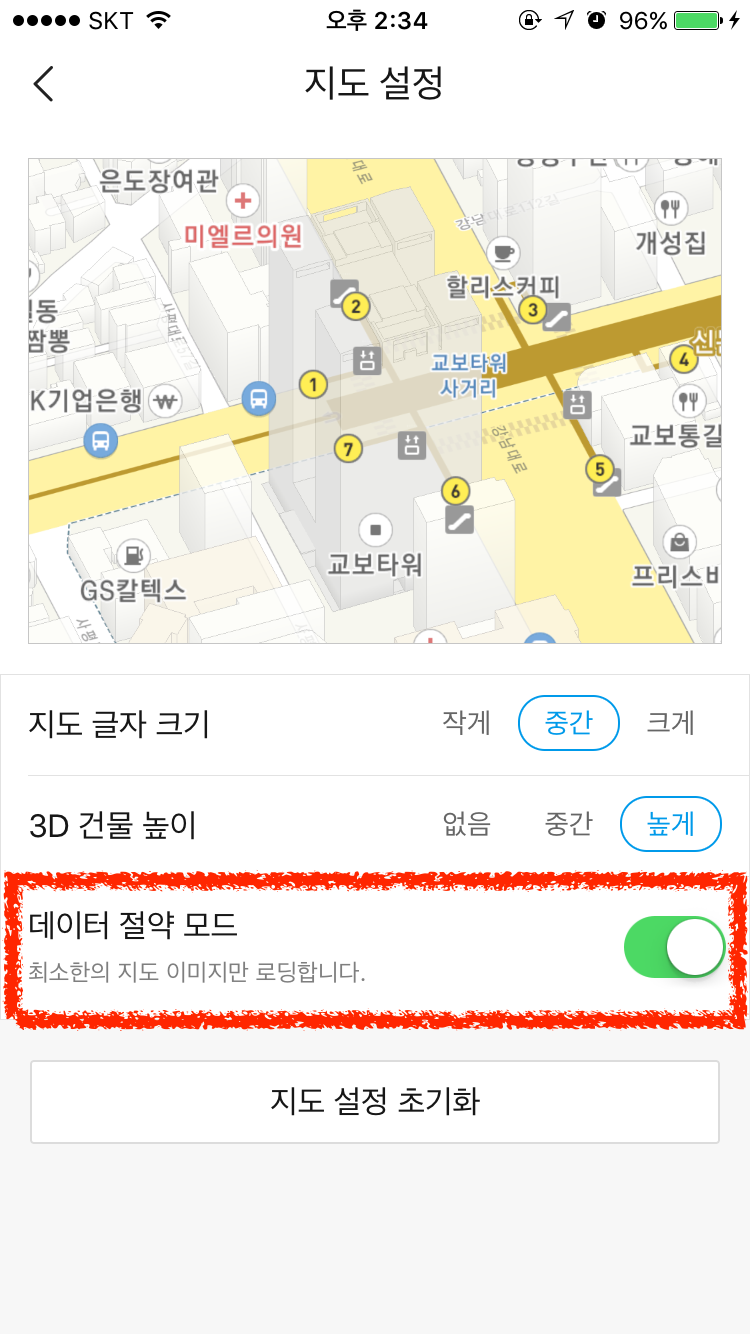Select 중간 for 3D building height
Screen dimensions: 750x1334
[568, 824]
